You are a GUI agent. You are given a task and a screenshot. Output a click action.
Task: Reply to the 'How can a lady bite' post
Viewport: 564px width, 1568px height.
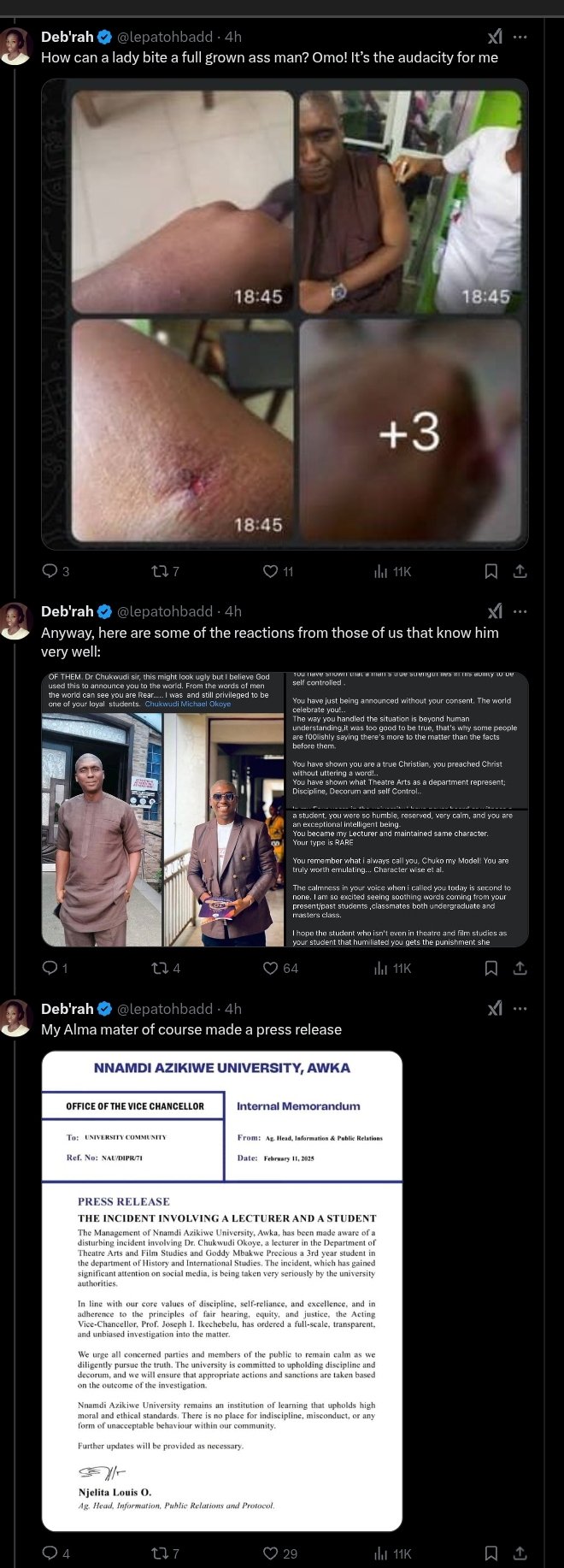tap(50, 571)
